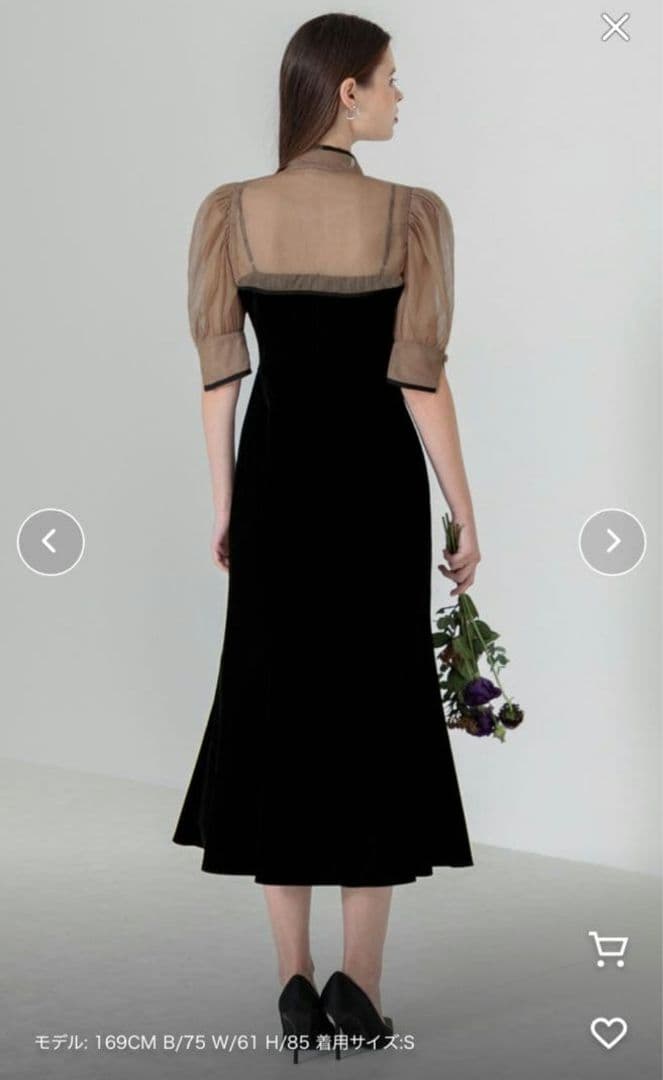Viewport: 663px width, 1080px height.
Task: Go to the next product photo
Action: pyautogui.click(x=613, y=542)
